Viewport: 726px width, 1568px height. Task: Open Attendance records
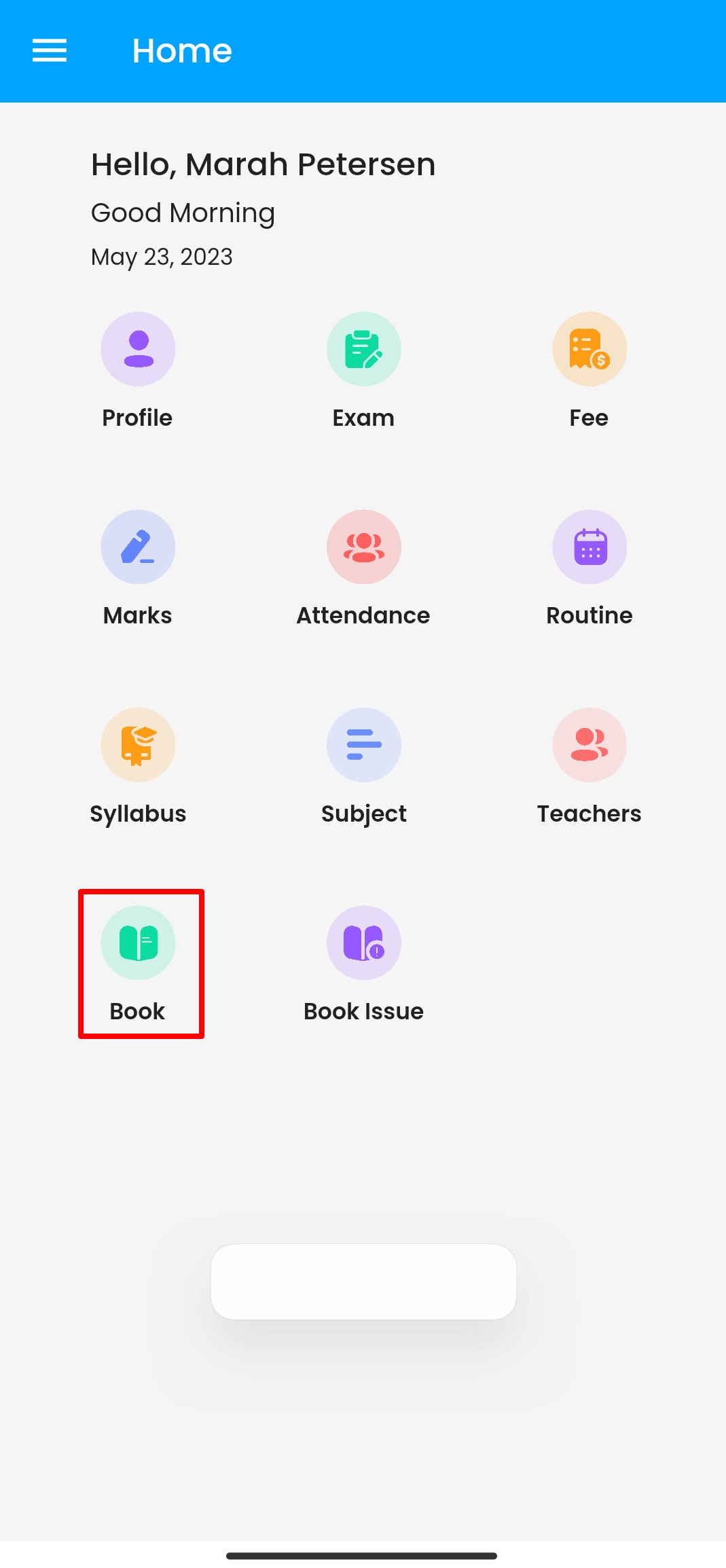(x=363, y=547)
